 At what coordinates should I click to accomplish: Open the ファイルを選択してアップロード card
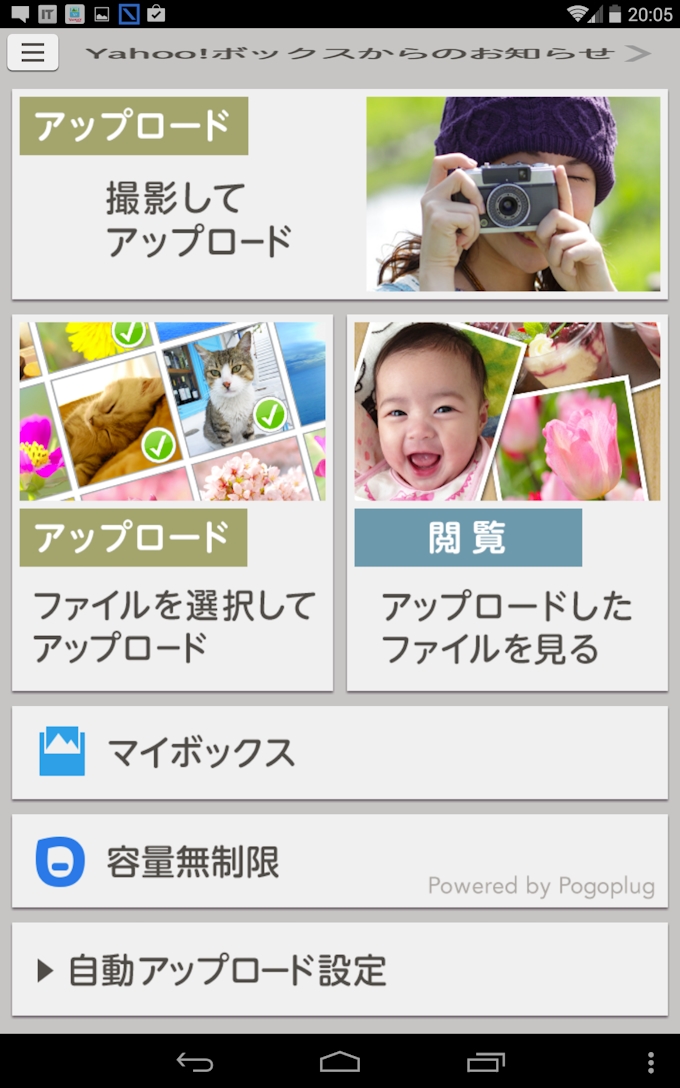click(x=172, y=503)
